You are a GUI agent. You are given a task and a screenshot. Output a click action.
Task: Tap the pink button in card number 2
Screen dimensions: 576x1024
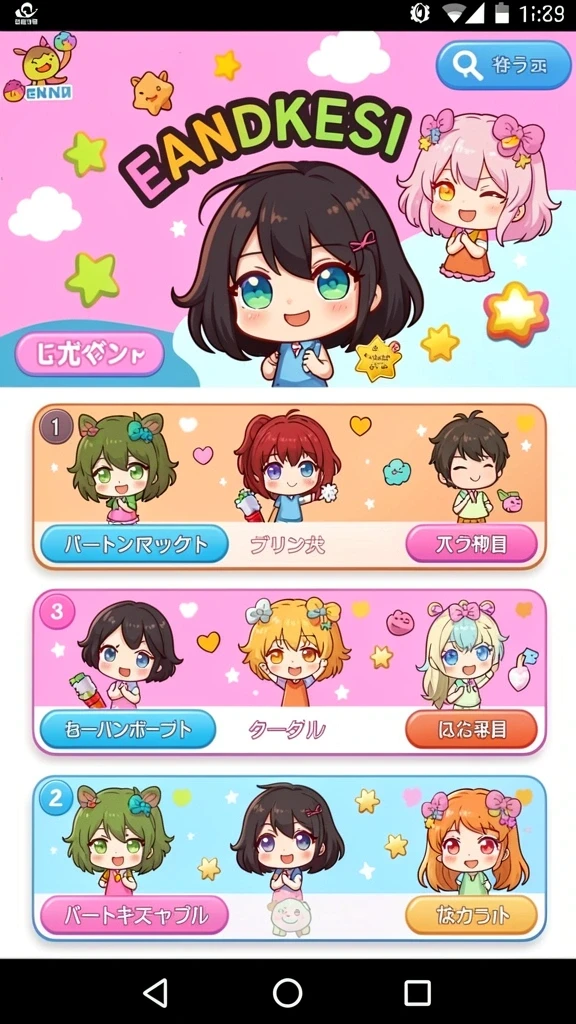135,915
